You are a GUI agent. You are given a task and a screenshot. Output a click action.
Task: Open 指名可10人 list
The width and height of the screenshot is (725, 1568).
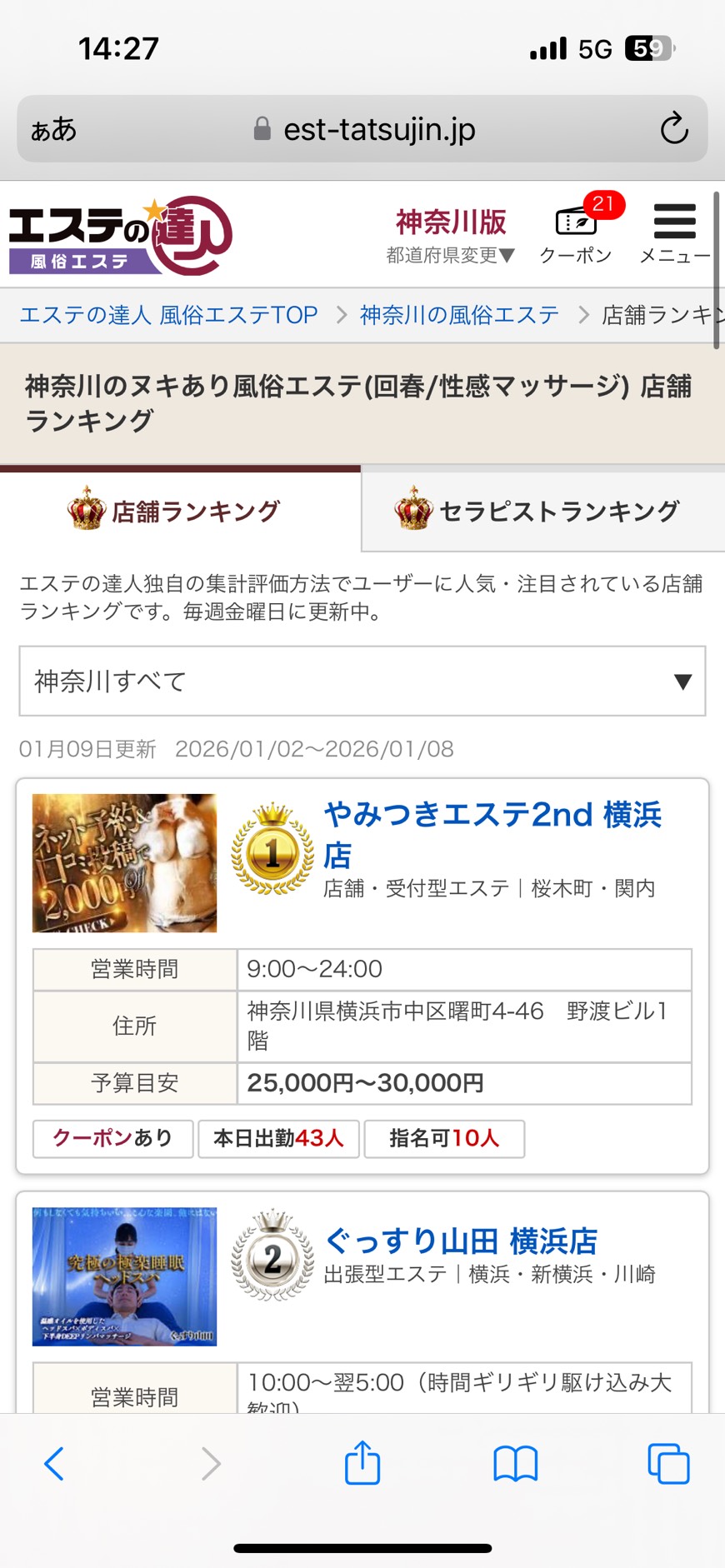point(444,1138)
